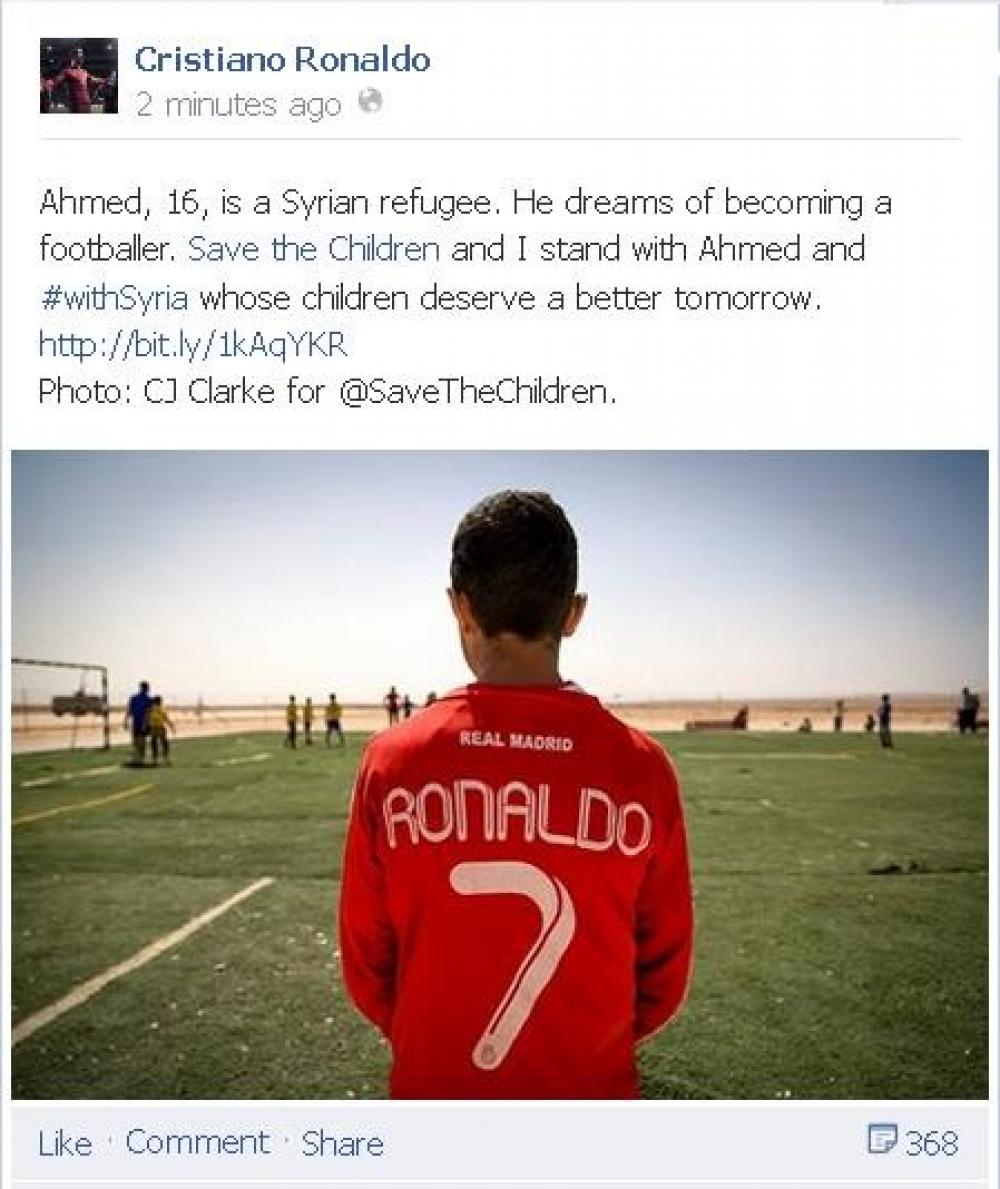Open the #withSyria hashtag
This screenshot has width=1000, height=1189.
click(113, 298)
